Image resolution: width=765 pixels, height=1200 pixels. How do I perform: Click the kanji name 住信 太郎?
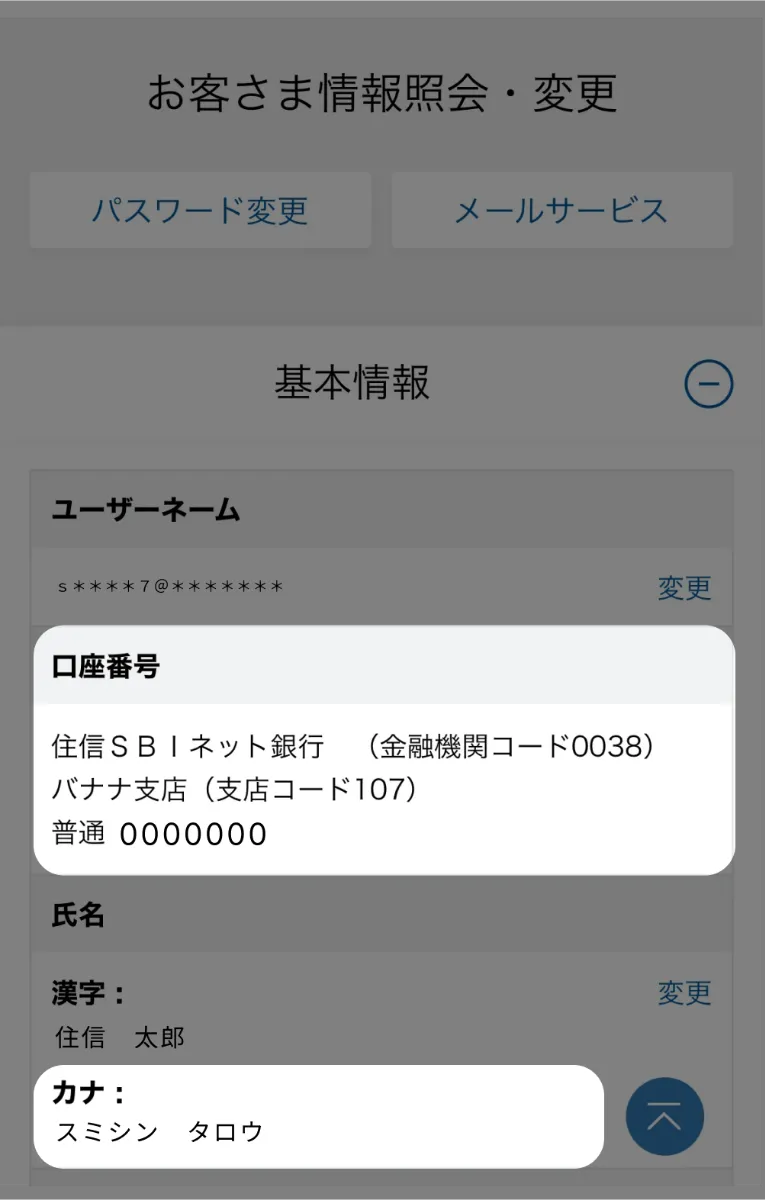[x=120, y=1038]
